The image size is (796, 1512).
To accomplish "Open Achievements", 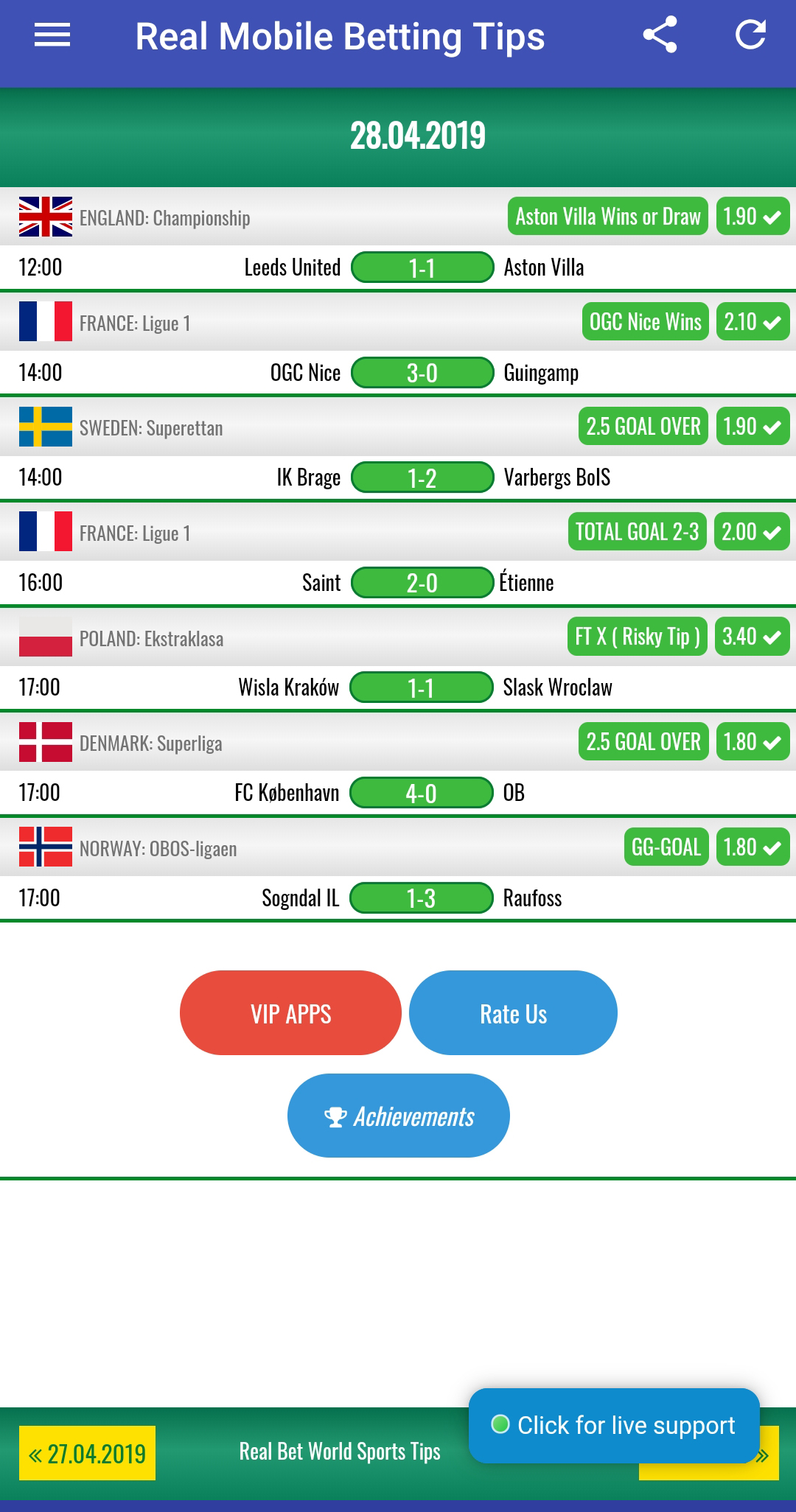I will (398, 1116).
